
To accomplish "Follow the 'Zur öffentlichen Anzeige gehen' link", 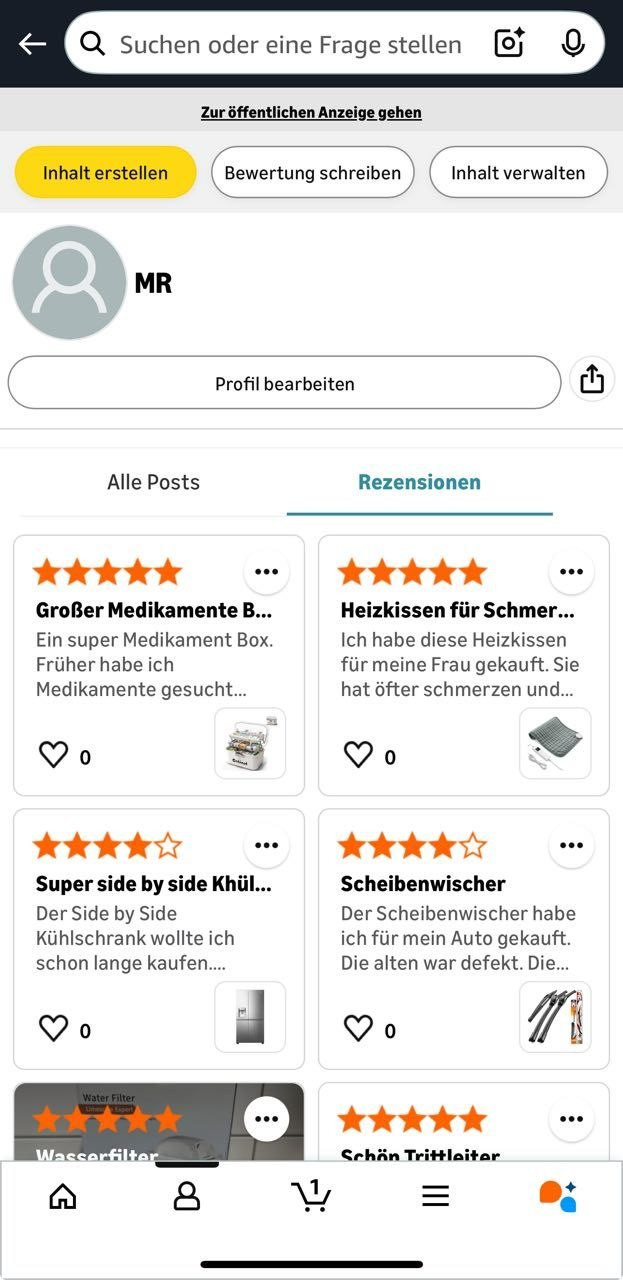I will tap(311, 113).
